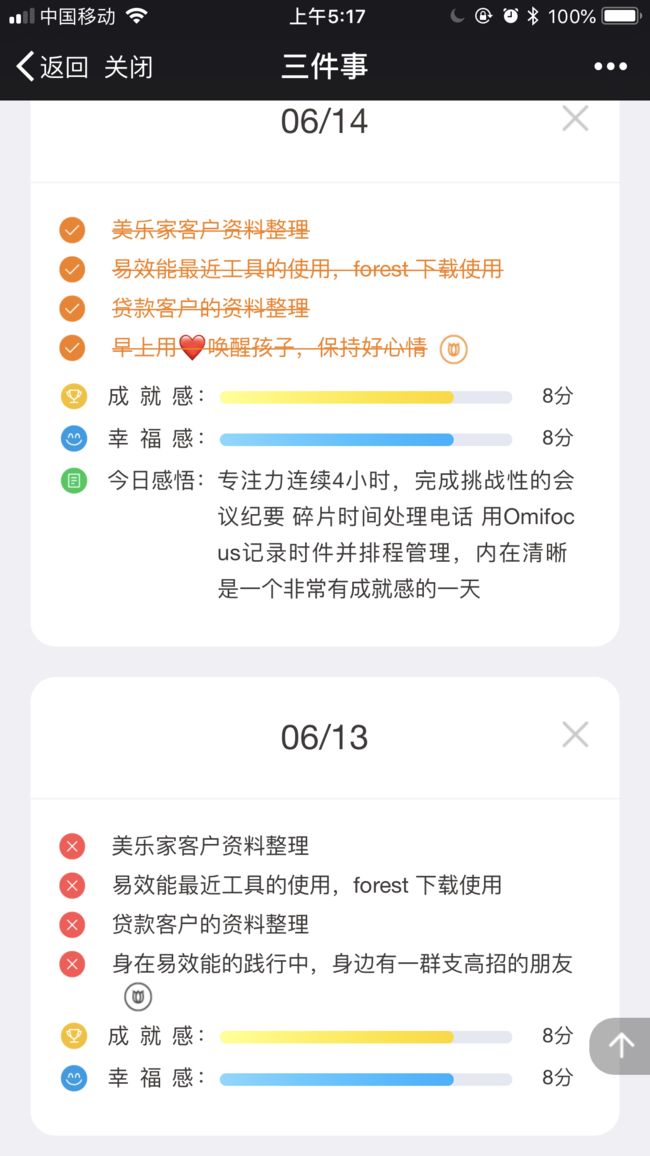Tap the tulip badge after 保持好心情
This screenshot has height=1156, width=650.
454,349
